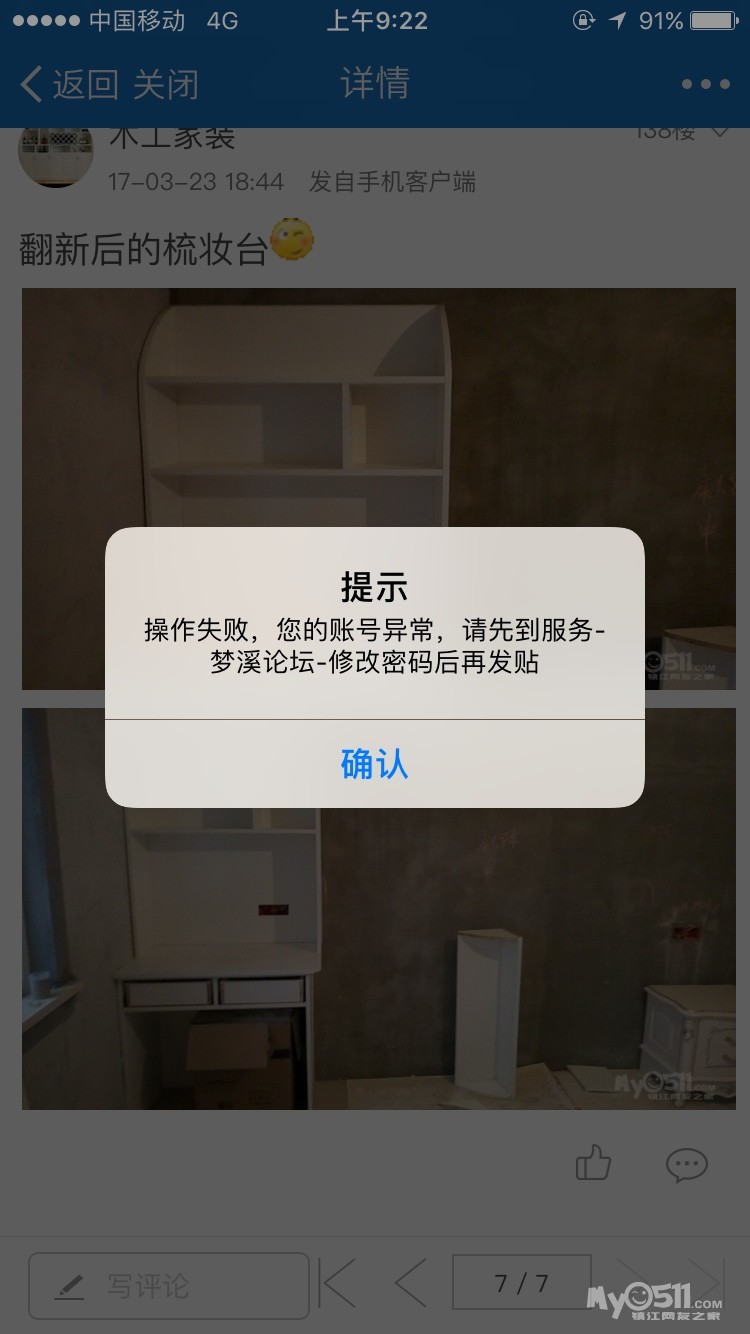This screenshot has width=750, height=1334.
Task: Confirm the alert by tapping 确认
Action: (374, 764)
